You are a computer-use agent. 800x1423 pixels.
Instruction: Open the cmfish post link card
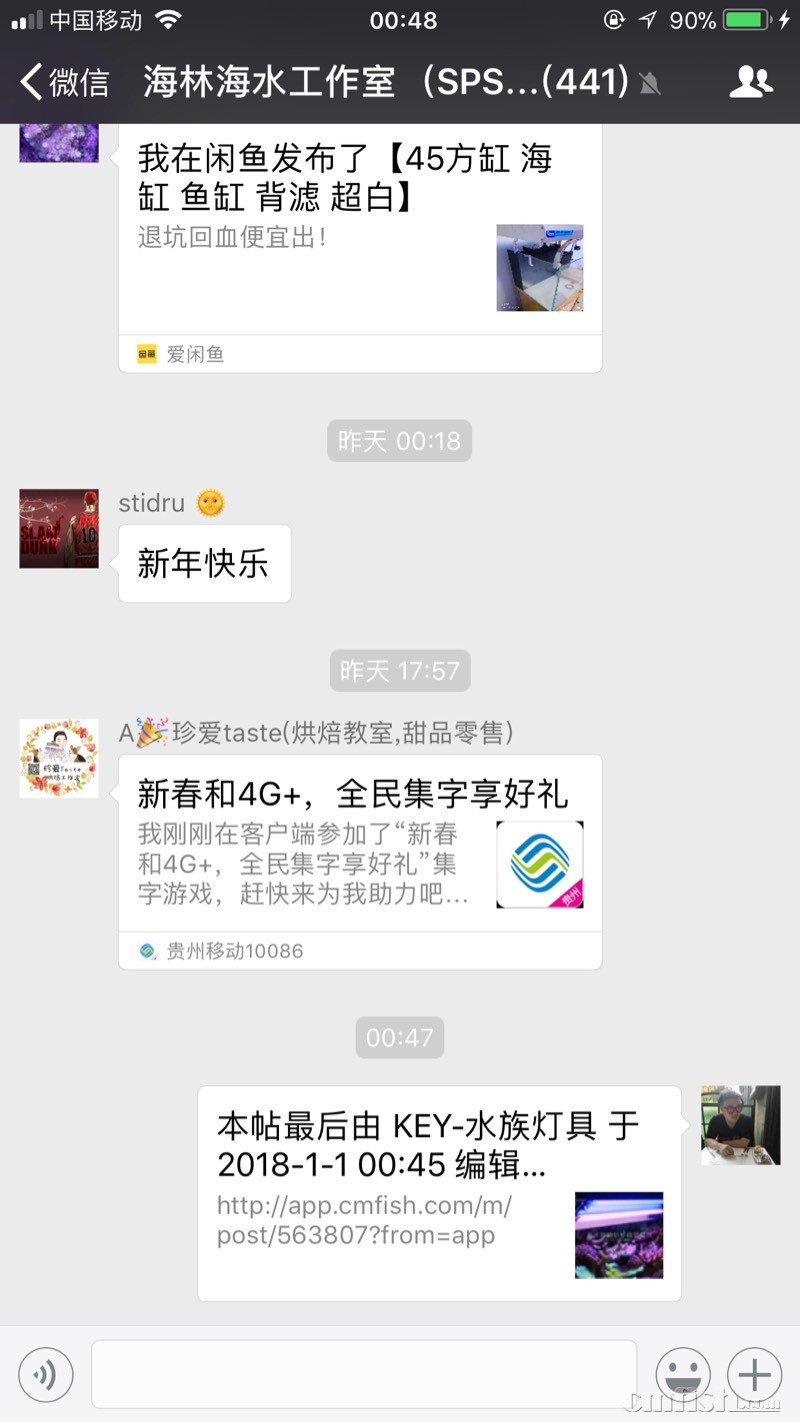[439, 1192]
